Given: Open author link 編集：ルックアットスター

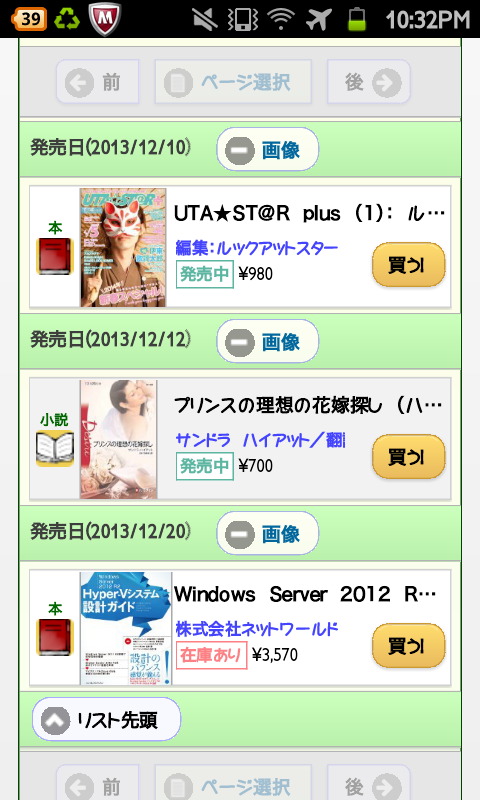Looking at the screenshot, I should 257,248.
